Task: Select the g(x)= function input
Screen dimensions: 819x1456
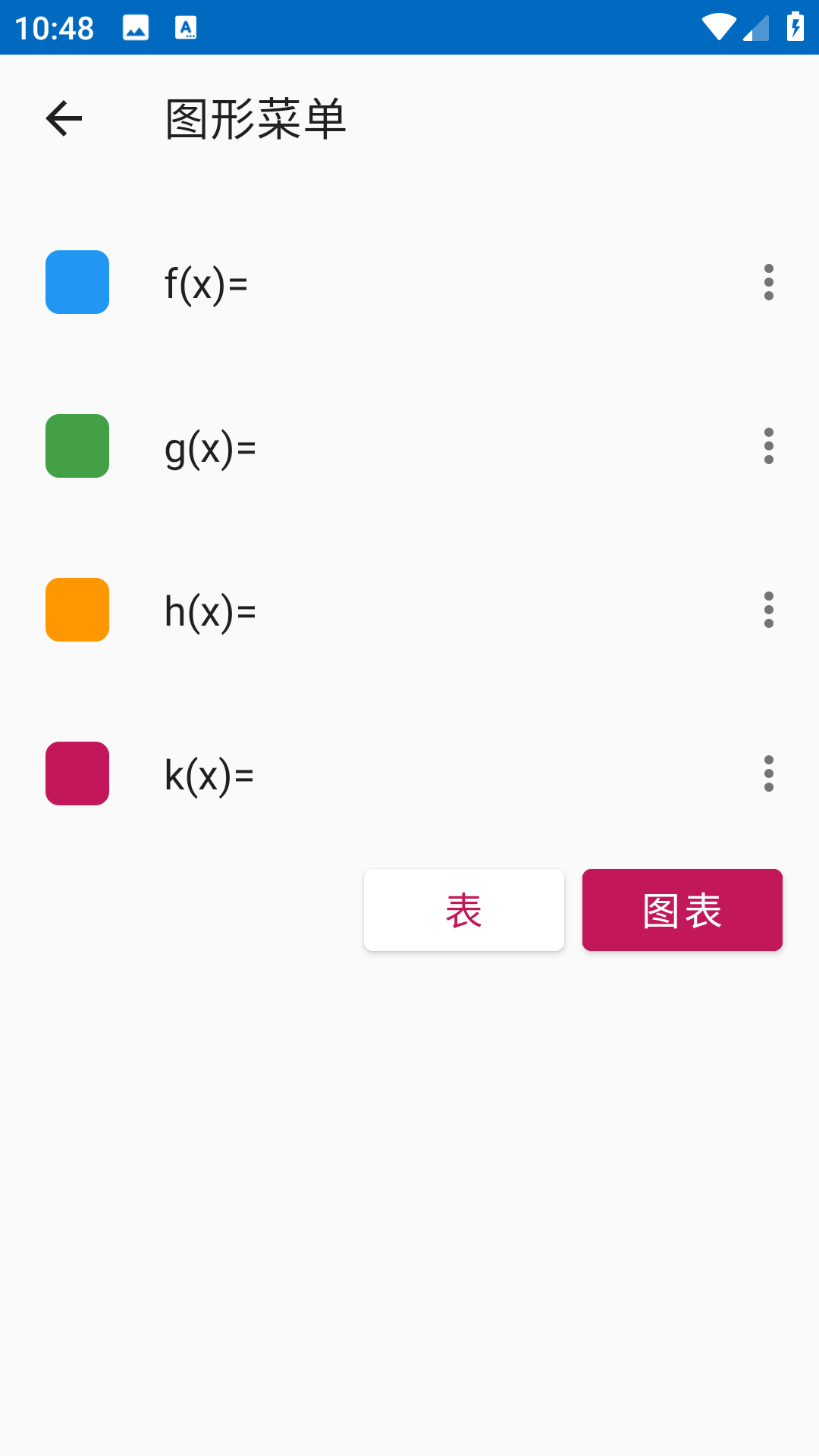Action: click(x=440, y=447)
